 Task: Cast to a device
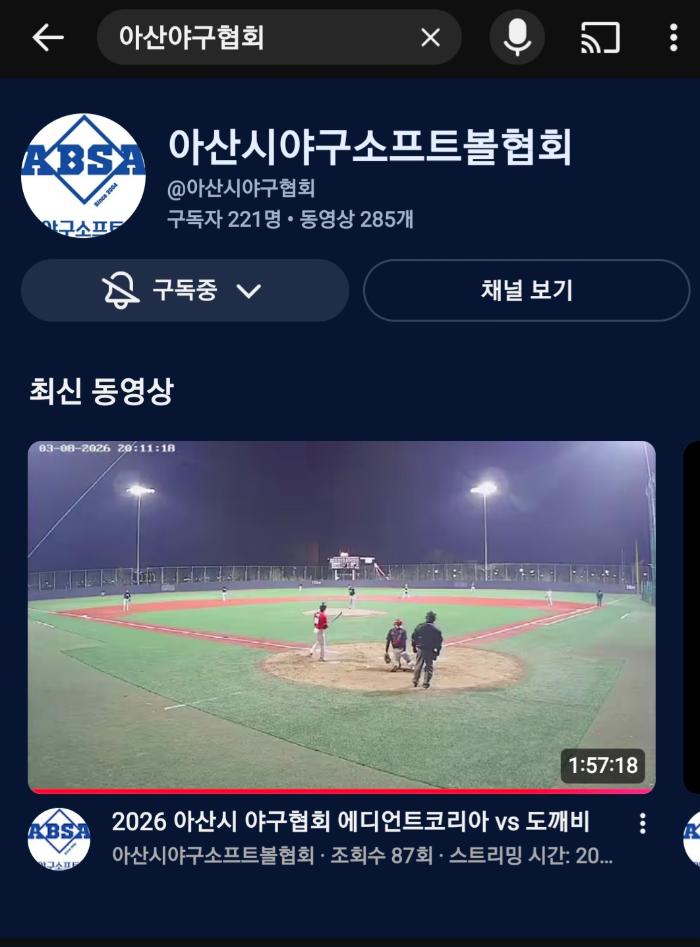600,38
